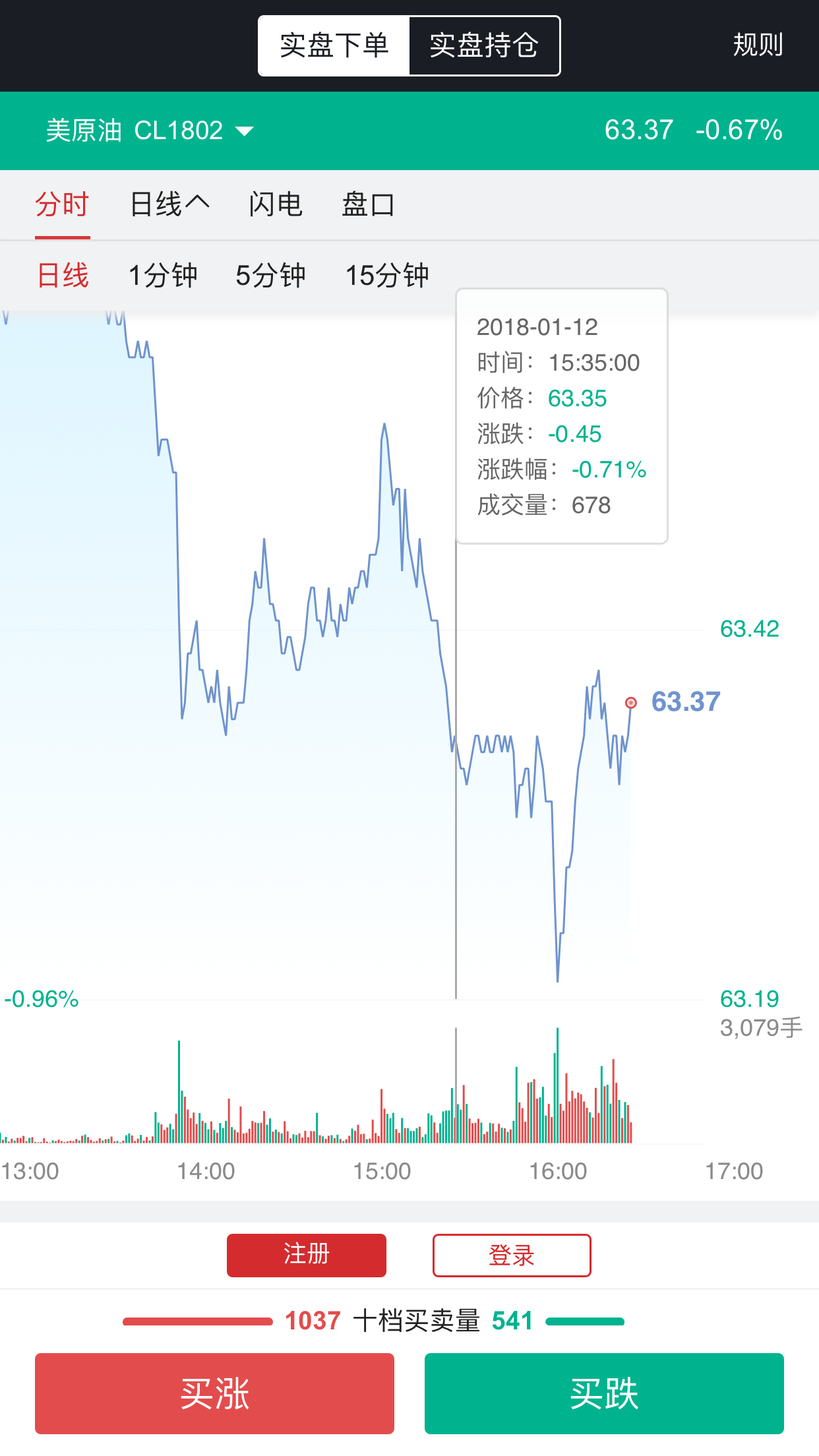The image size is (819, 1456).
Task: Switch to the 闪电 tab
Action: coord(276,204)
